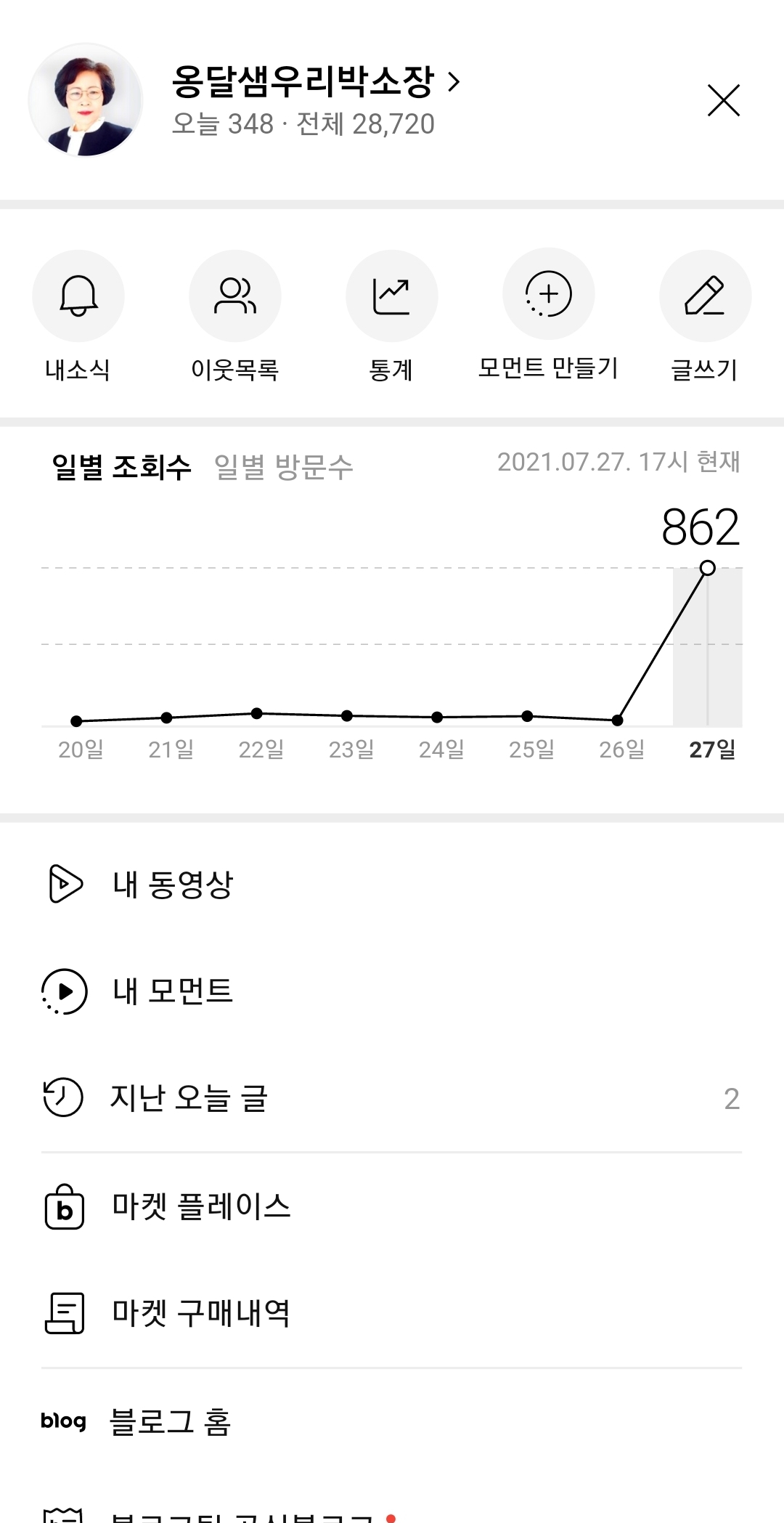
Task: Tap the profile photo
Action: pos(86,100)
